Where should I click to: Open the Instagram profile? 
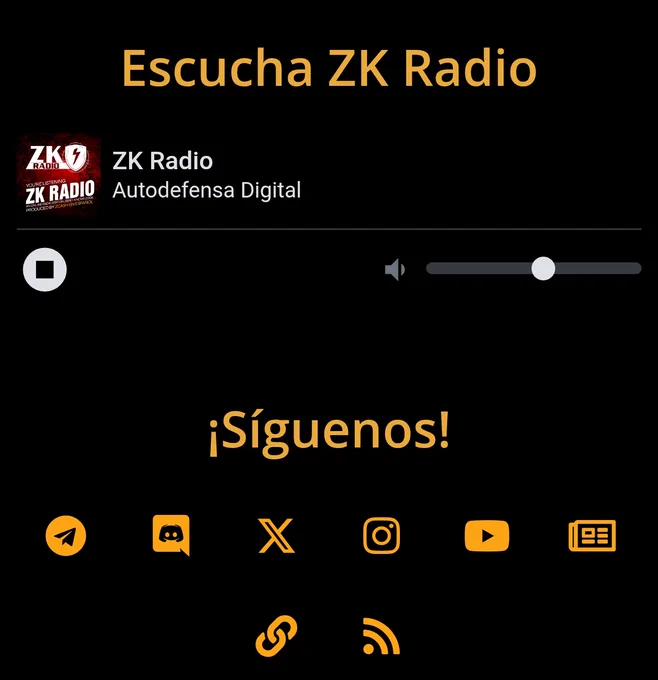point(381,535)
